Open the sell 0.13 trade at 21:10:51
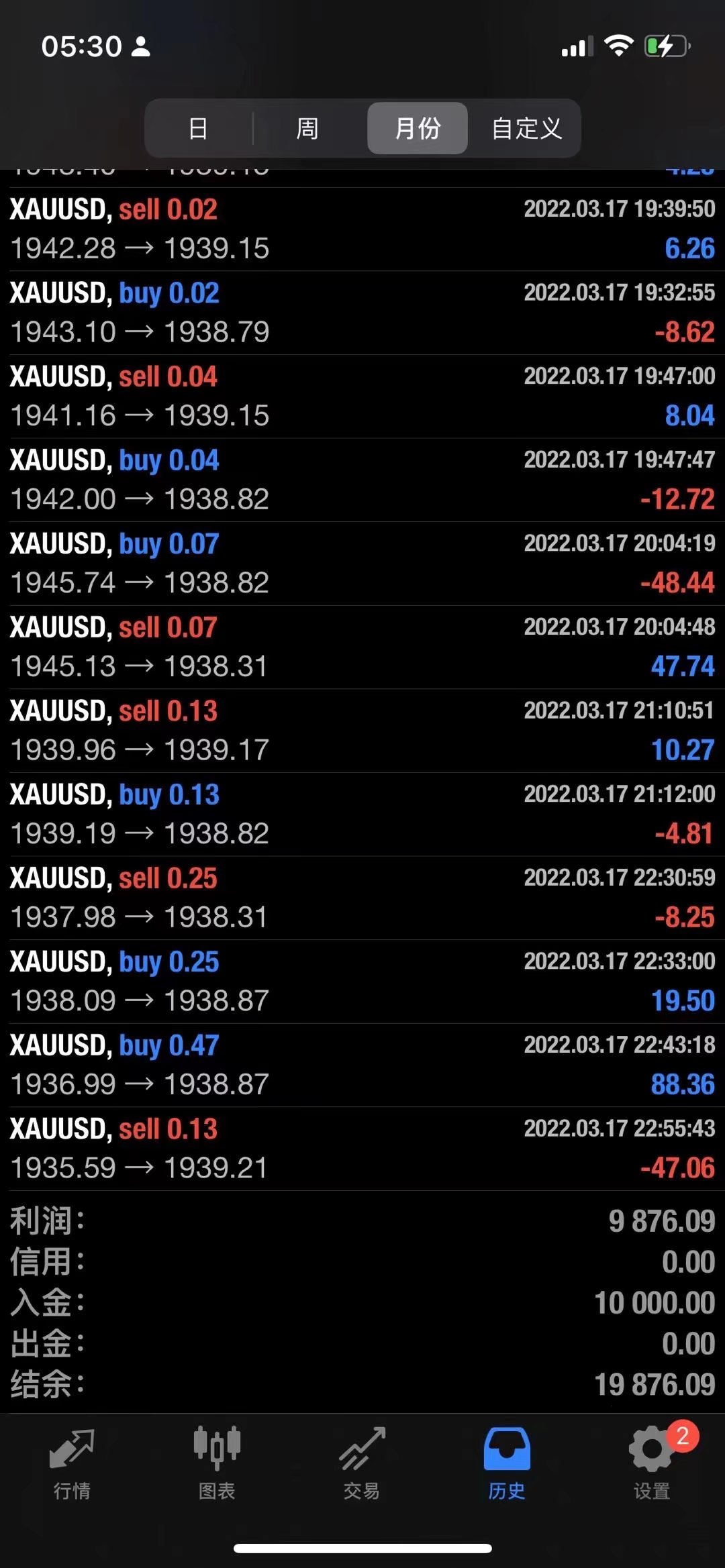The image size is (725, 1568). (362, 731)
